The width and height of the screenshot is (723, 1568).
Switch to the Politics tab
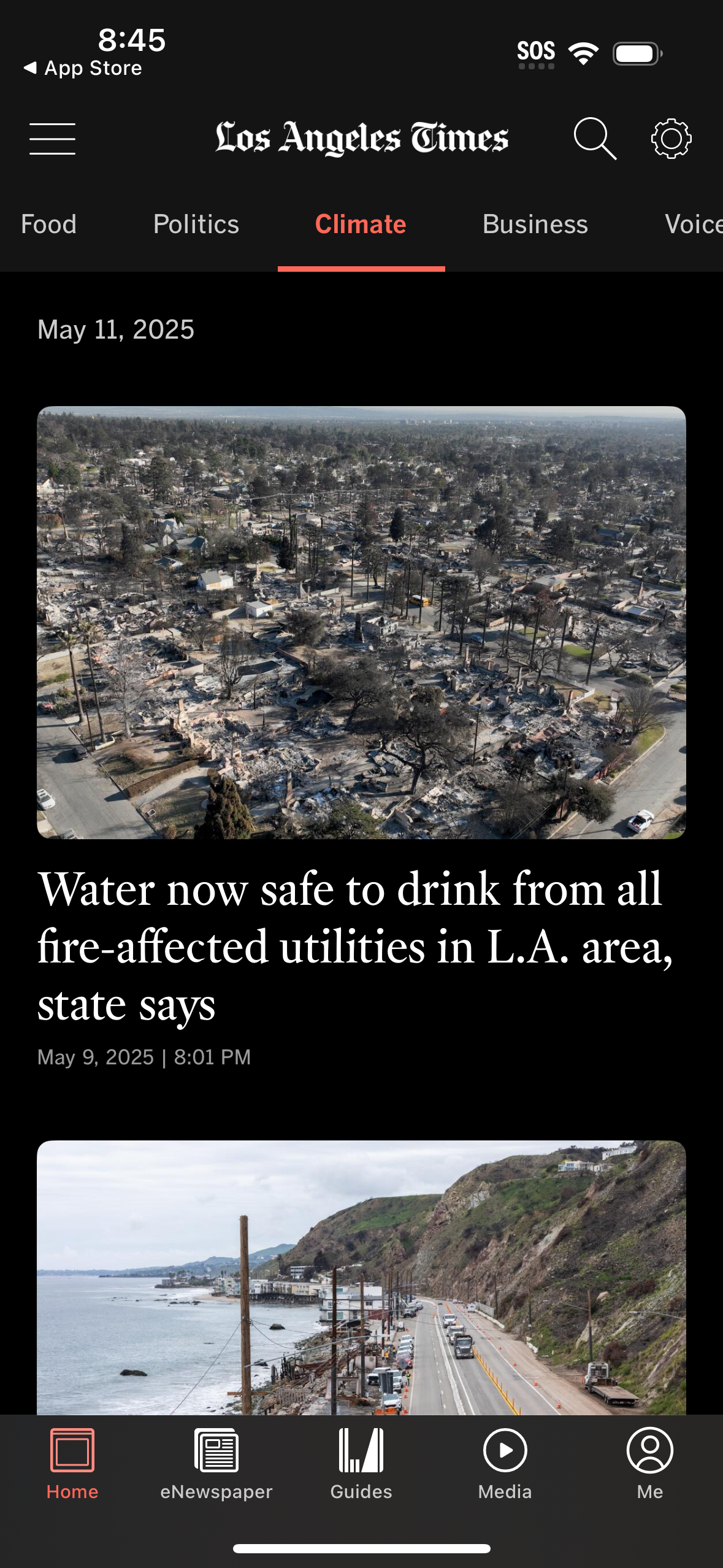(196, 224)
